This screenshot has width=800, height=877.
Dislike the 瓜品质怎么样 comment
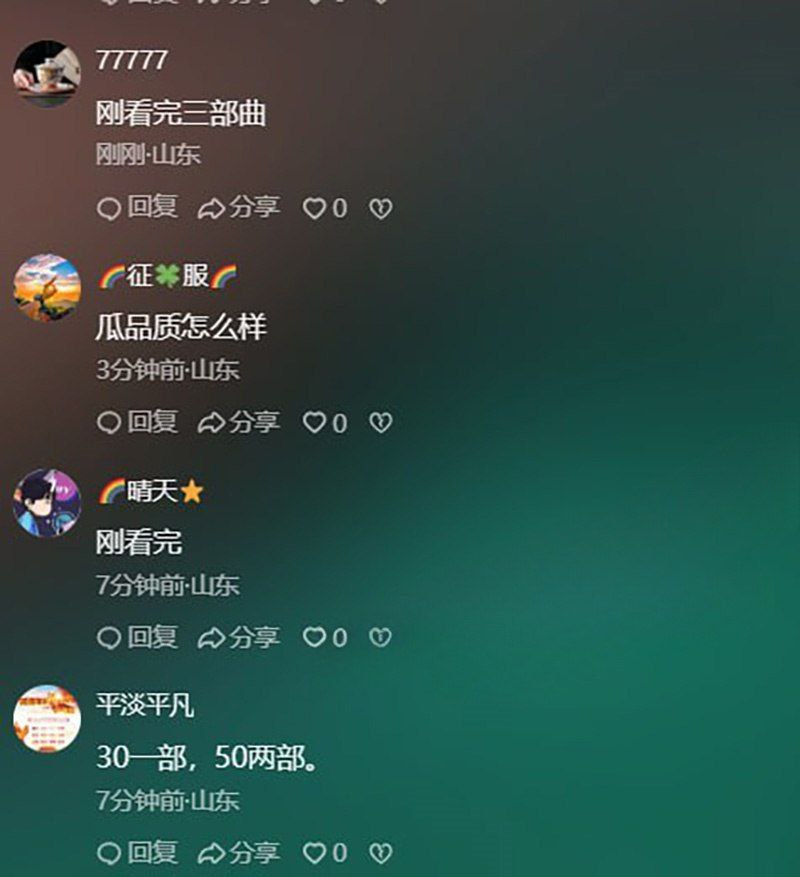pyautogui.click(x=380, y=423)
